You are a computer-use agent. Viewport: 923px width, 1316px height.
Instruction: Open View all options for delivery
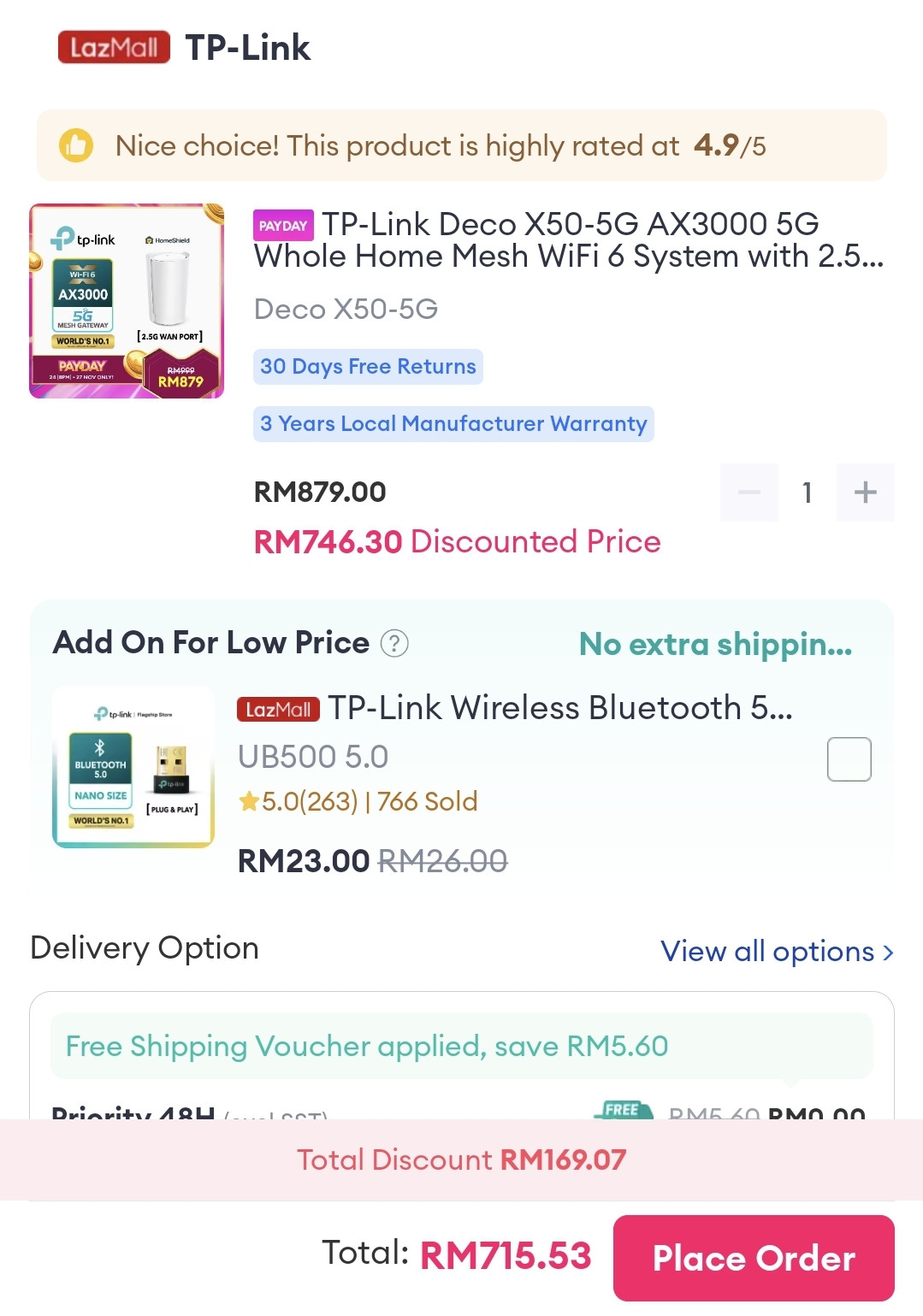tap(777, 952)
